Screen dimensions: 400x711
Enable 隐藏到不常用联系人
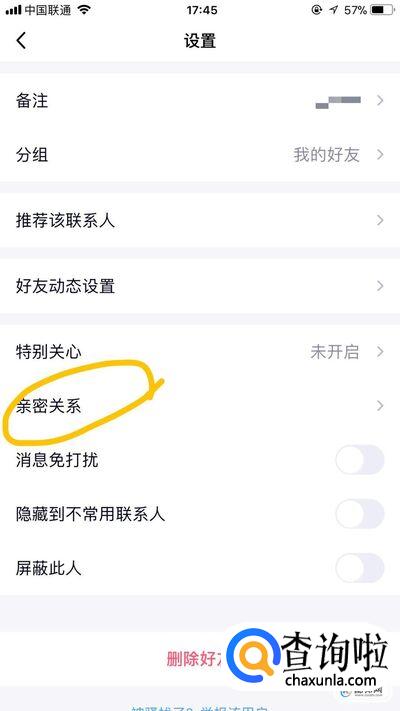tap(360, 514)
